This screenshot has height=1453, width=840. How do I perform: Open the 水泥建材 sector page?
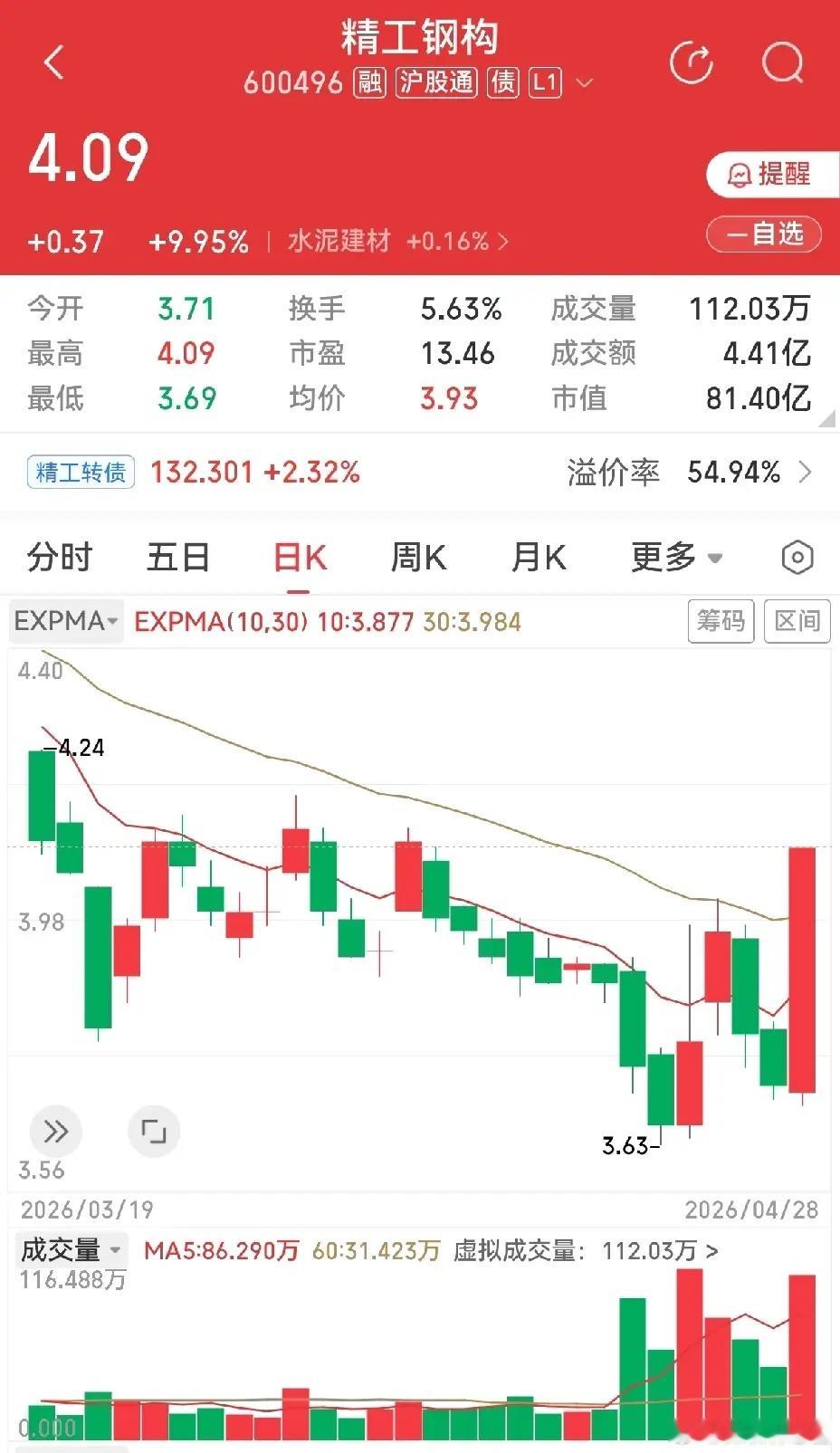click(x=338, y=242)
